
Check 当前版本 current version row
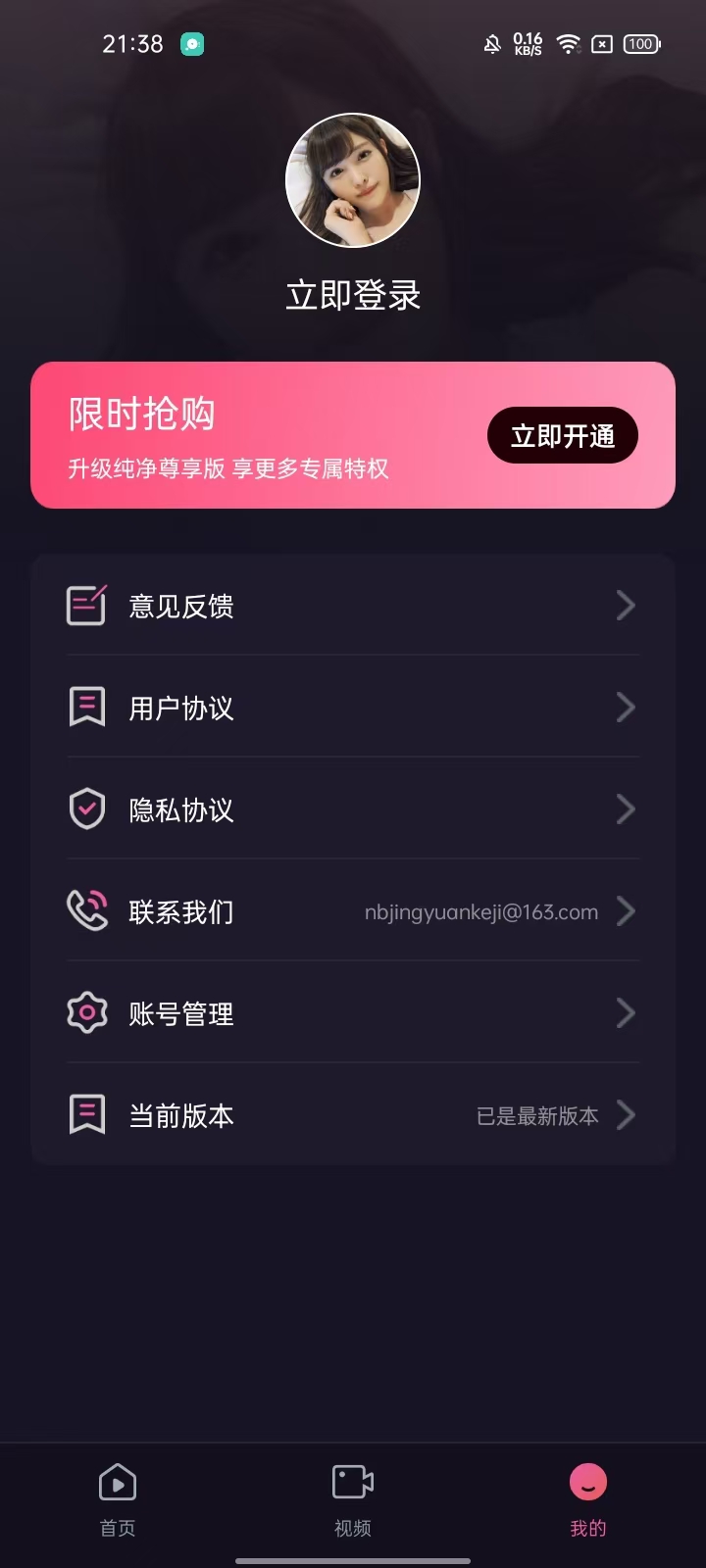(353, 1115)
